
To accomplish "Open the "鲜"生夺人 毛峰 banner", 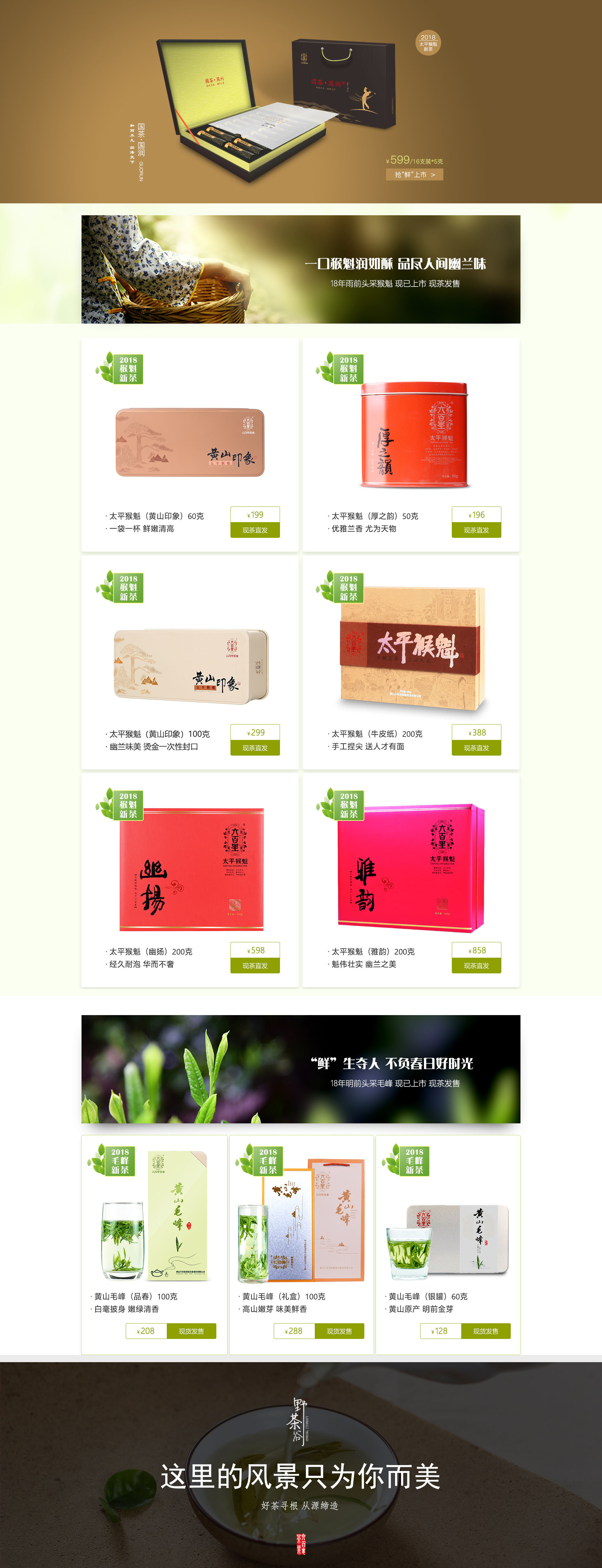I will [x=300, y=1069].
